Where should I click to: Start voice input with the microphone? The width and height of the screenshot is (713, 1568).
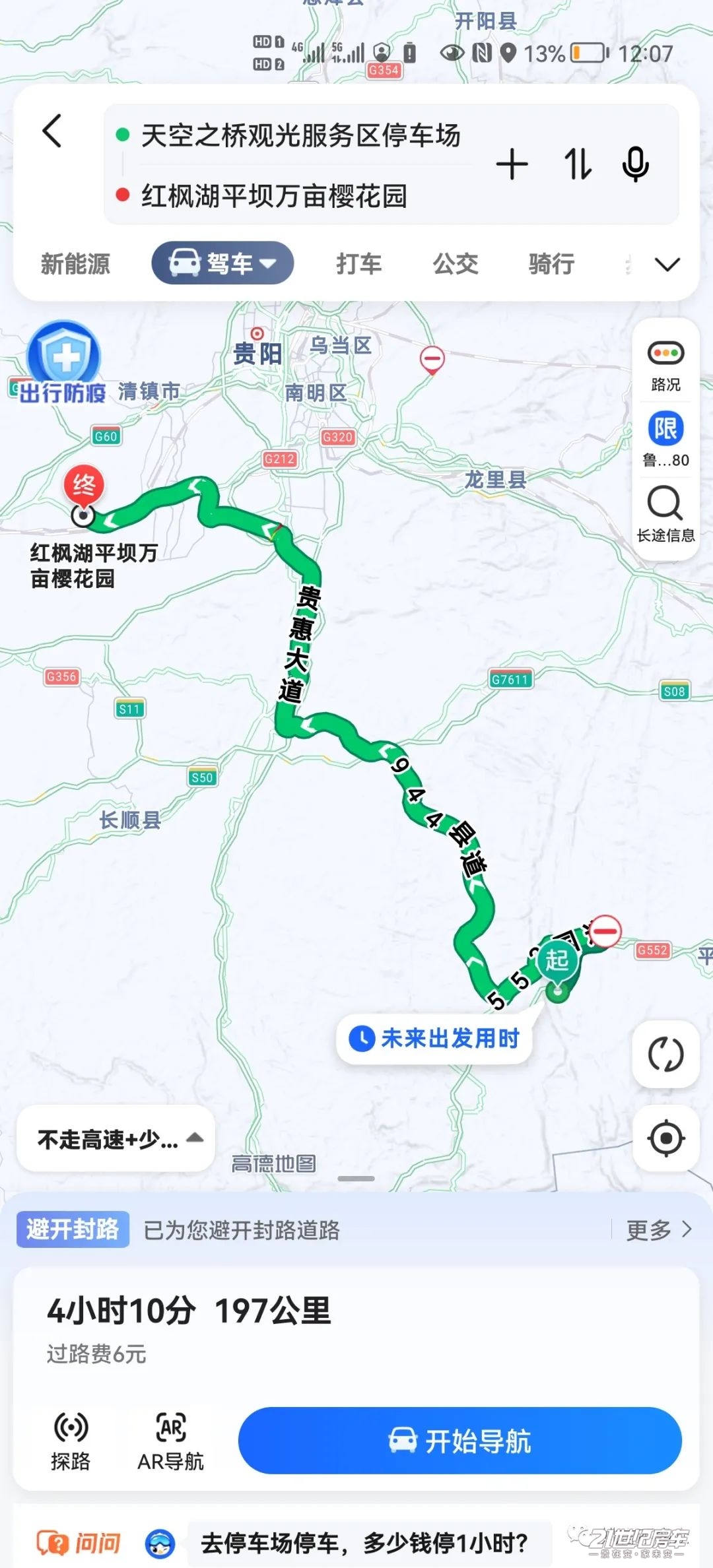635,164
